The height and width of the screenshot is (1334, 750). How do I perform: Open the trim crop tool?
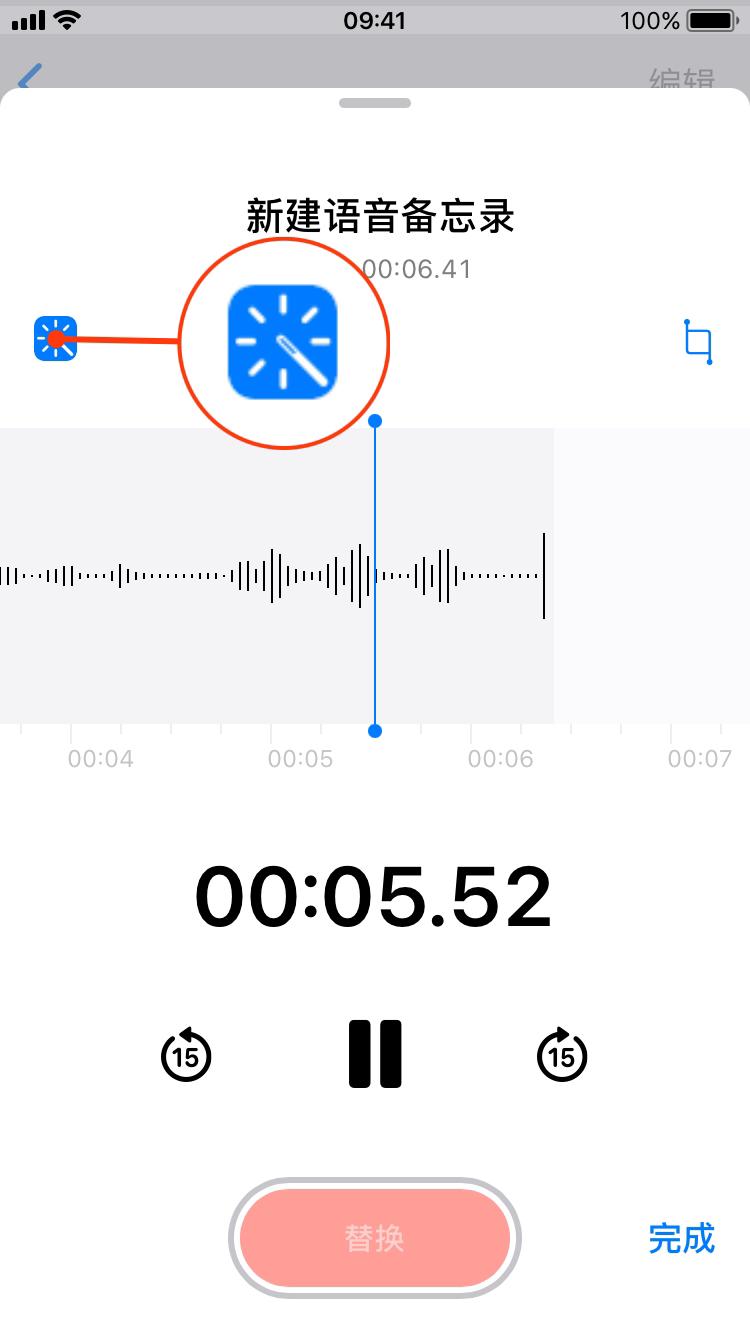tap(698, 342)
